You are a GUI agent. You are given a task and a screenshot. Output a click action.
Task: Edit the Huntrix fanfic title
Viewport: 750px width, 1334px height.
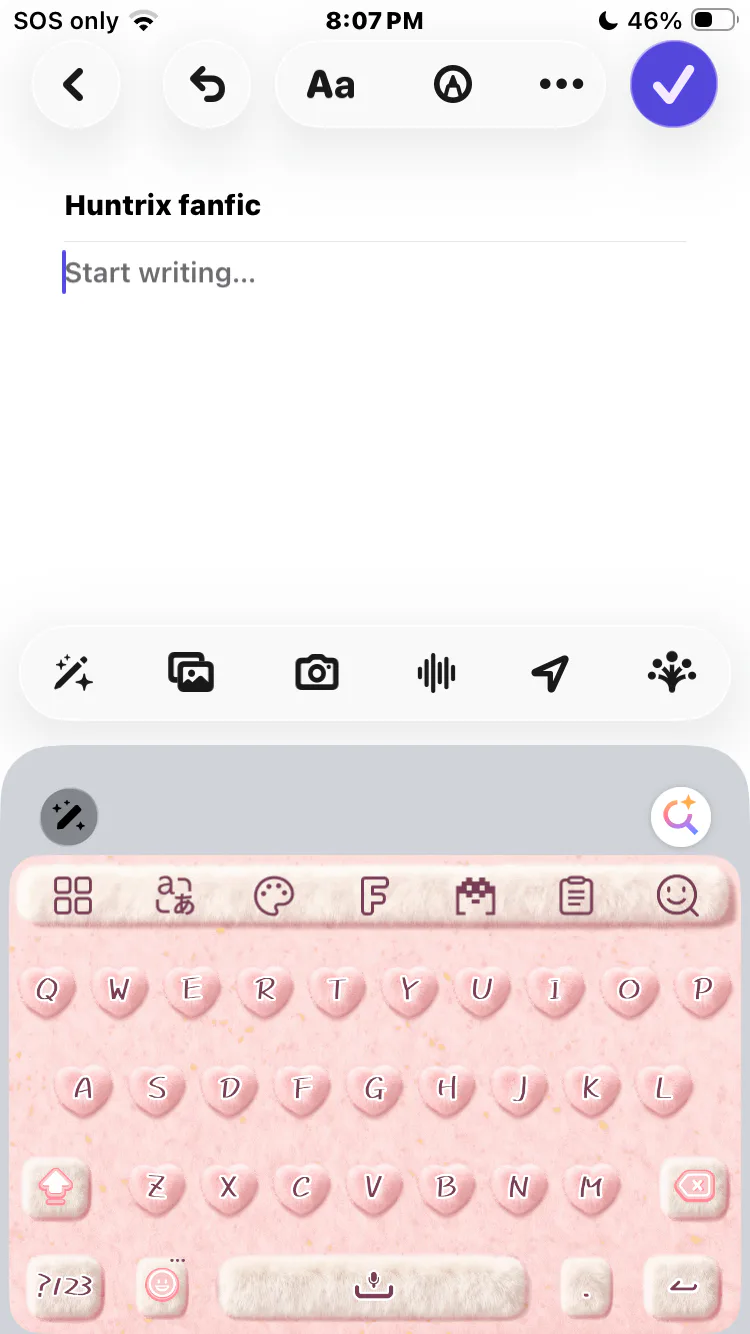[x=163, y=206]
